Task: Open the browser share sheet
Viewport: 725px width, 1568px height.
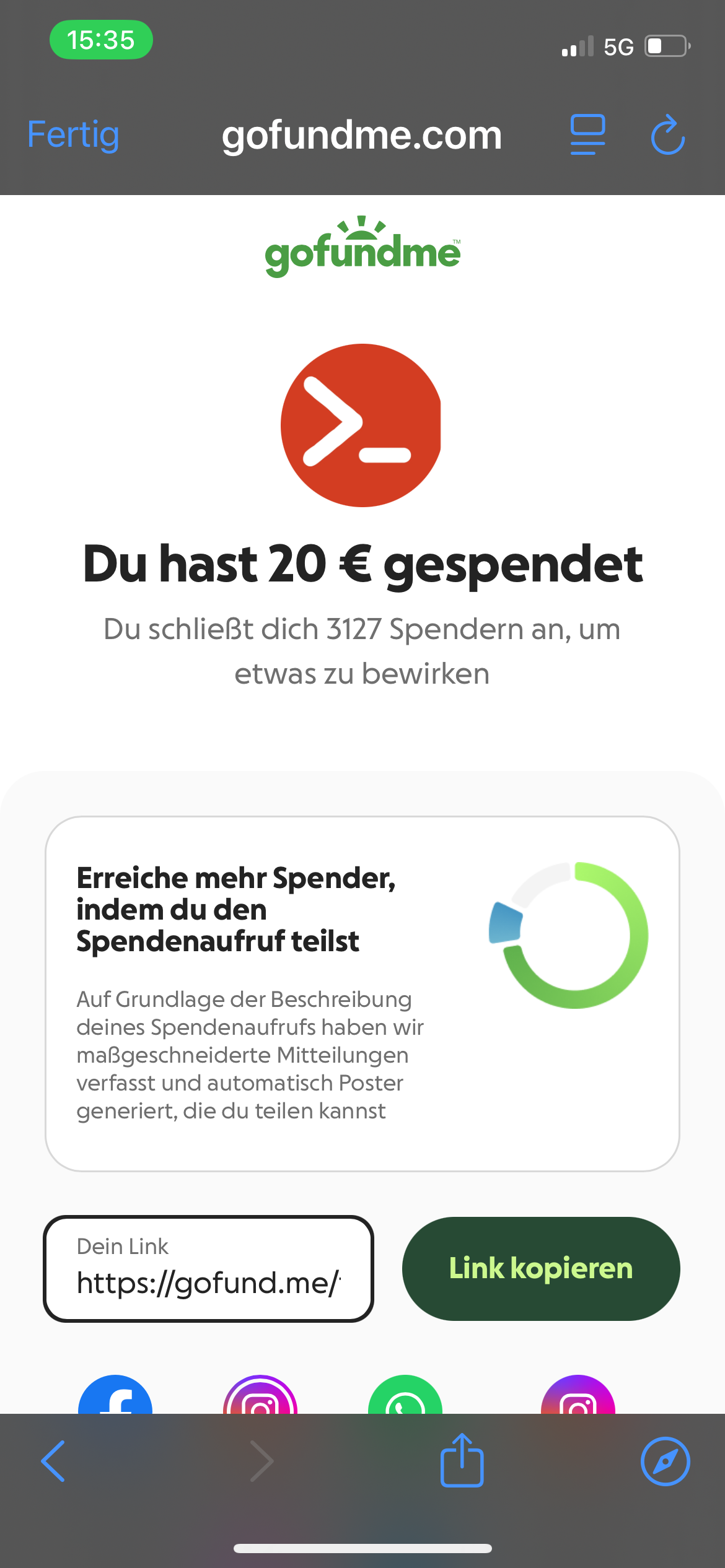Action: point(462,1460)
